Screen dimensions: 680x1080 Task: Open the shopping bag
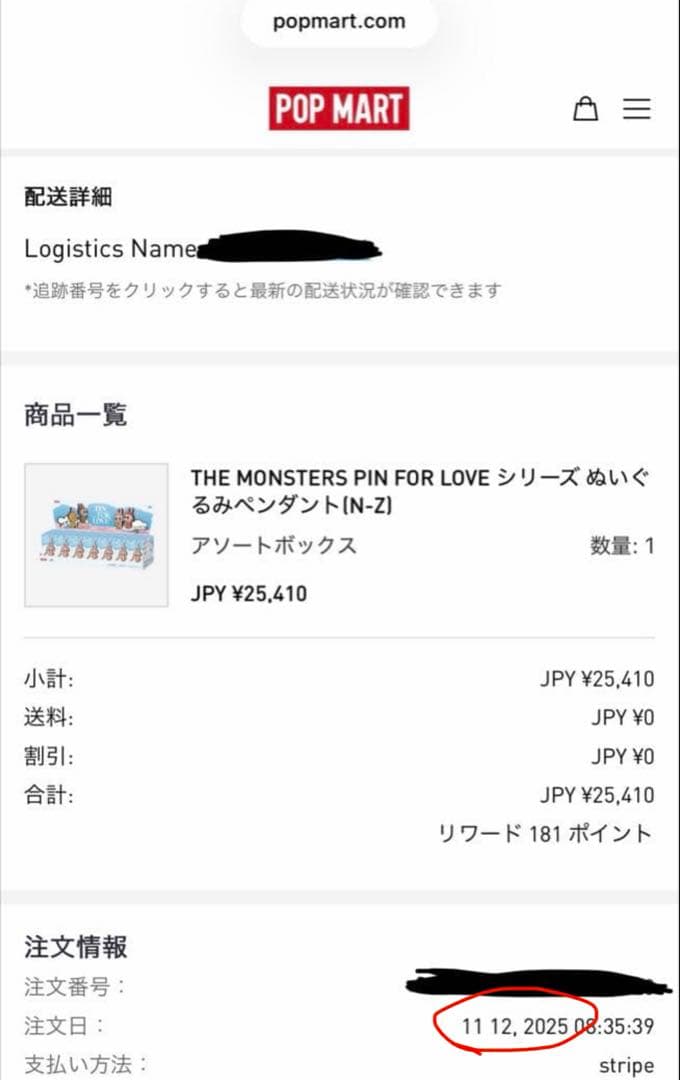point(585,109)
